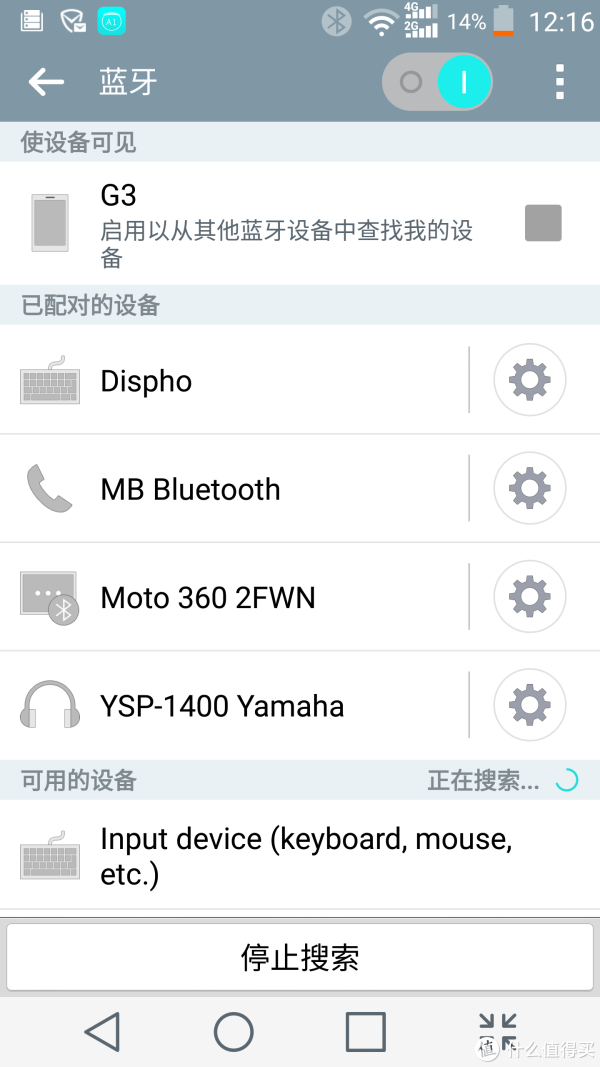Image resolution: width=600 pixels, height=1067 pixels.
Task: Open the overflow menu
Action: (x=559, y=82)
